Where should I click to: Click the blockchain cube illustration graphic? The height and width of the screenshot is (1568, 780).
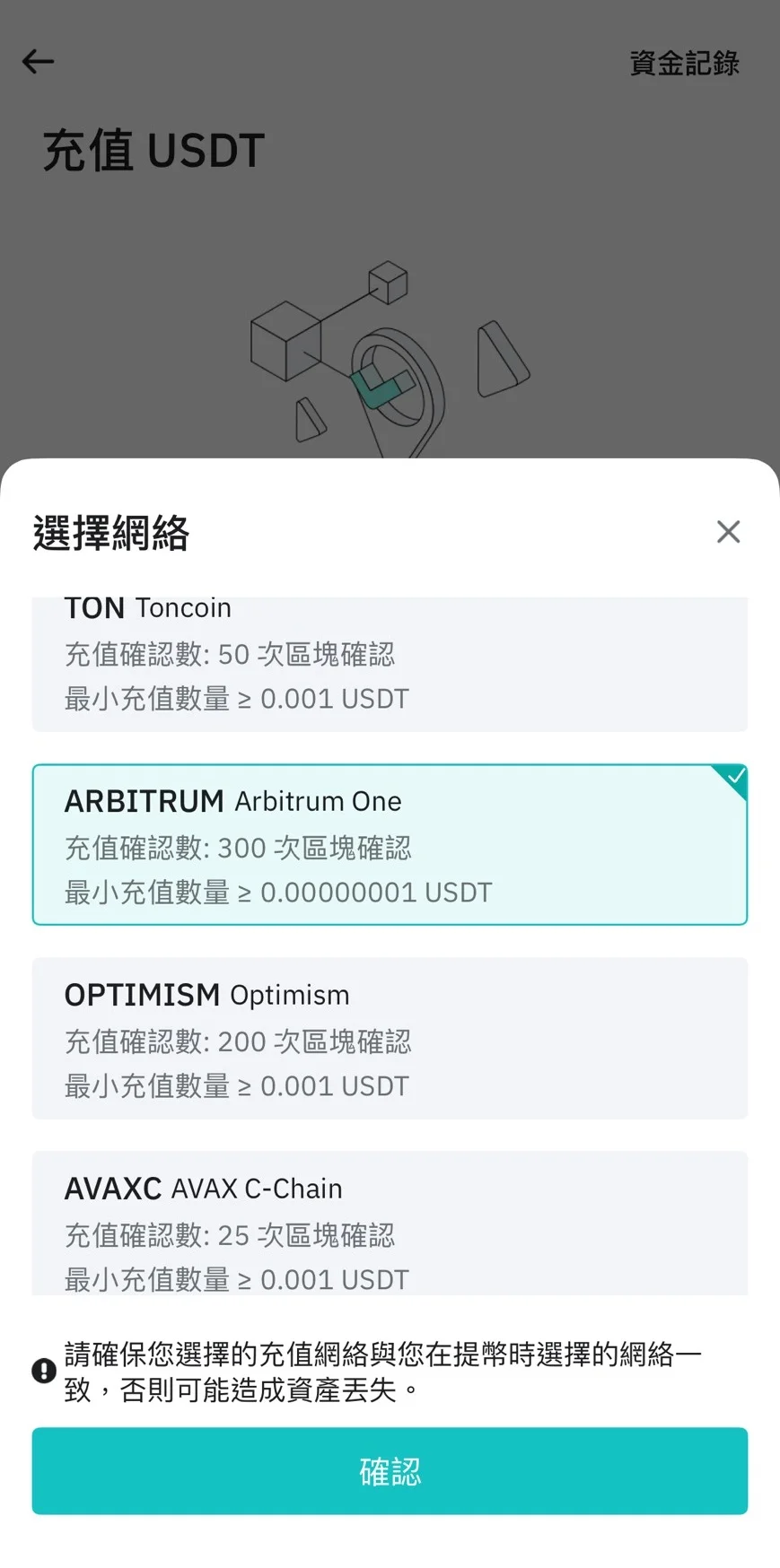(386, 359)
